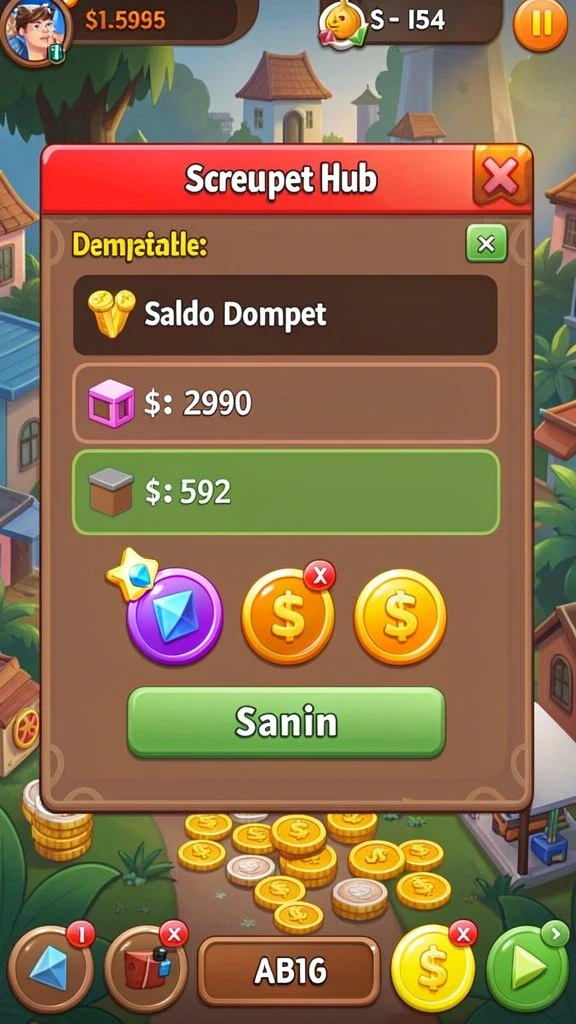Screen dimensions: 576x1024
Task: Open the Saldo Dompet row
Action: (285, 315)
